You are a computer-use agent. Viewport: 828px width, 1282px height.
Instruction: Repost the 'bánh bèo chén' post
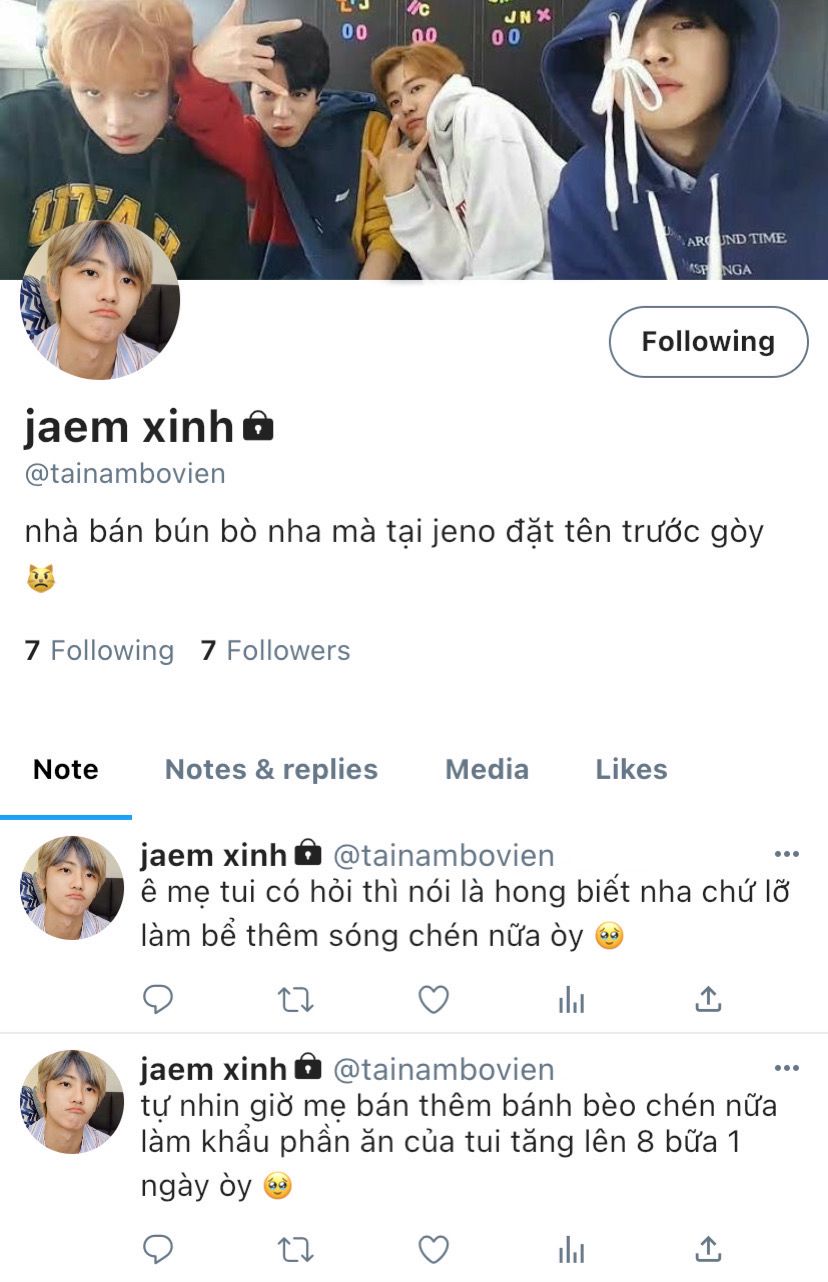[x=296, y=1249]
